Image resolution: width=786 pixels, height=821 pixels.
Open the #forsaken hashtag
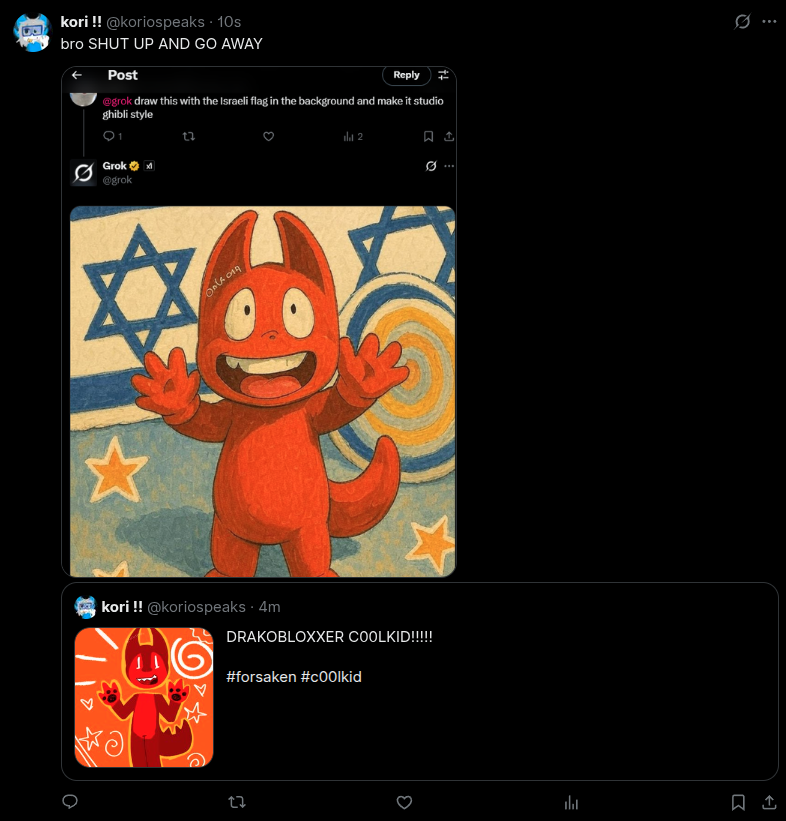261,677
